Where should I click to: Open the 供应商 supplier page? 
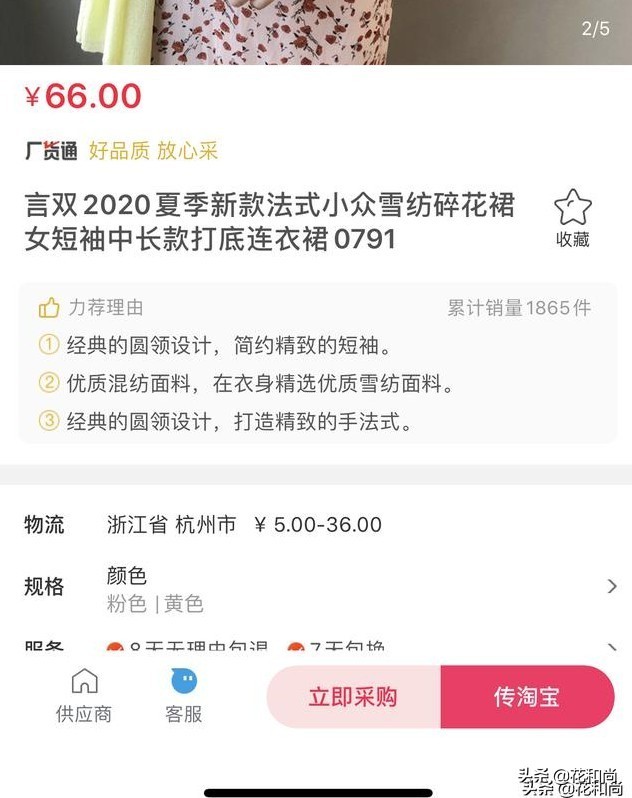[x=84, y=696]
